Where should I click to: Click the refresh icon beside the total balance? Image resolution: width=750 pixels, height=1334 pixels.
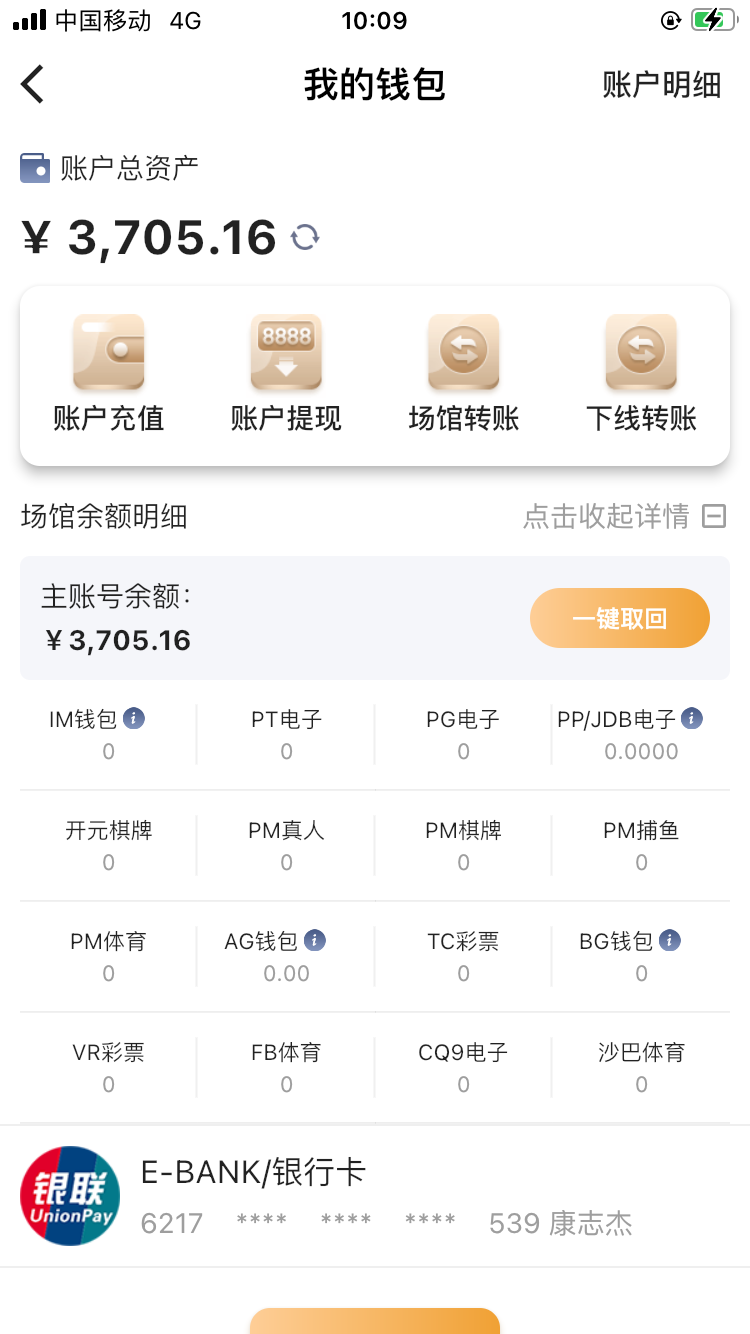pos(306,237)
